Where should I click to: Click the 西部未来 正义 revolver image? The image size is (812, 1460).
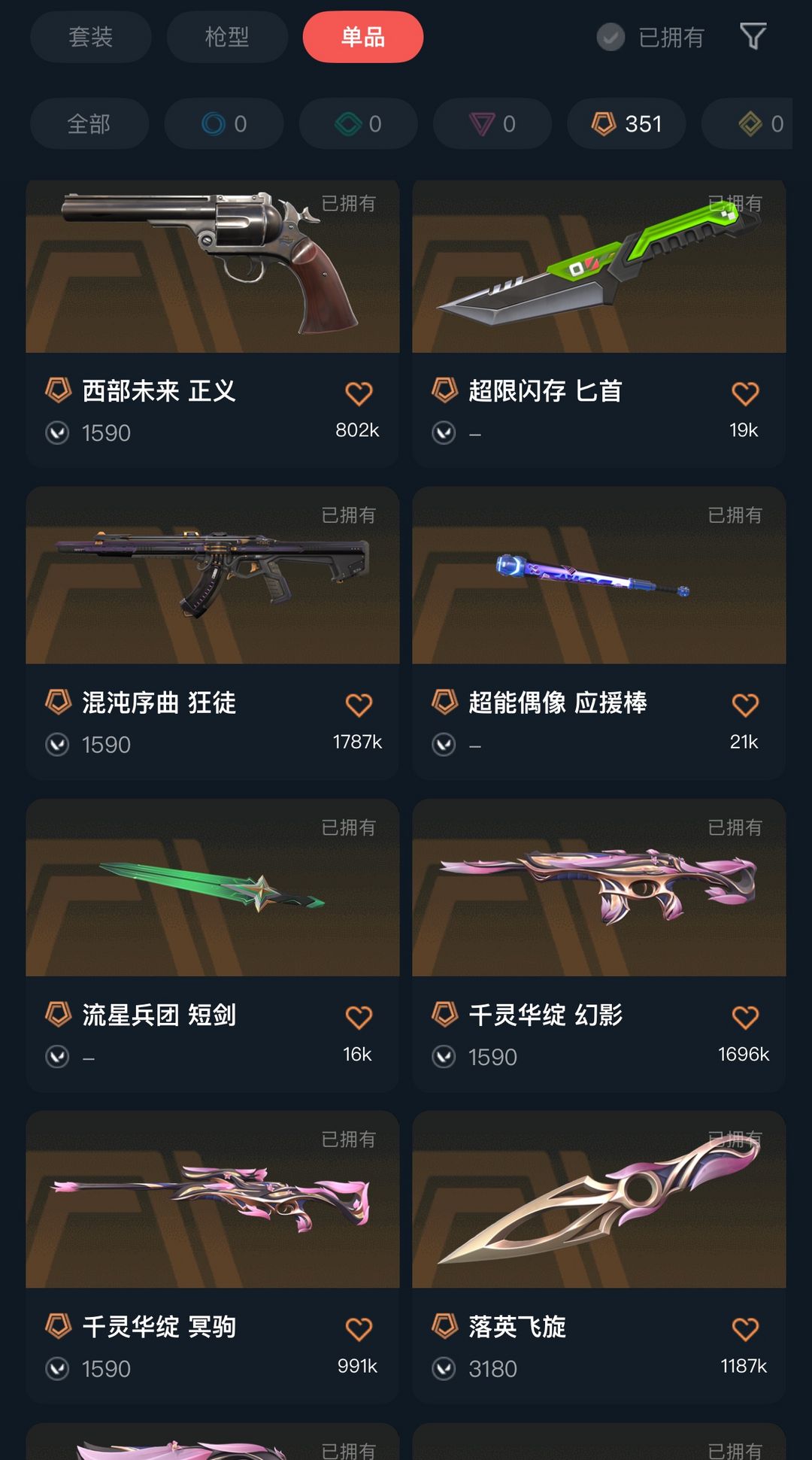click(212, 266)
